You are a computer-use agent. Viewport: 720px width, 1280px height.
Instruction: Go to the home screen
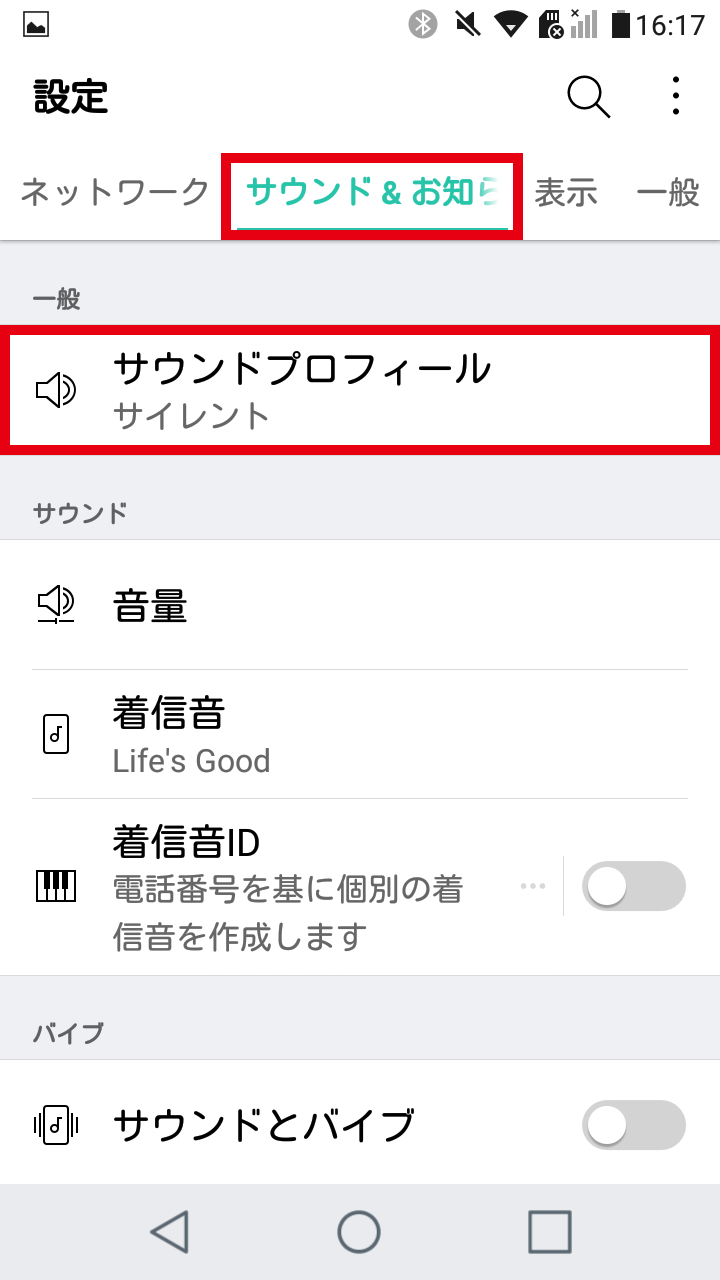[359, 1232]
